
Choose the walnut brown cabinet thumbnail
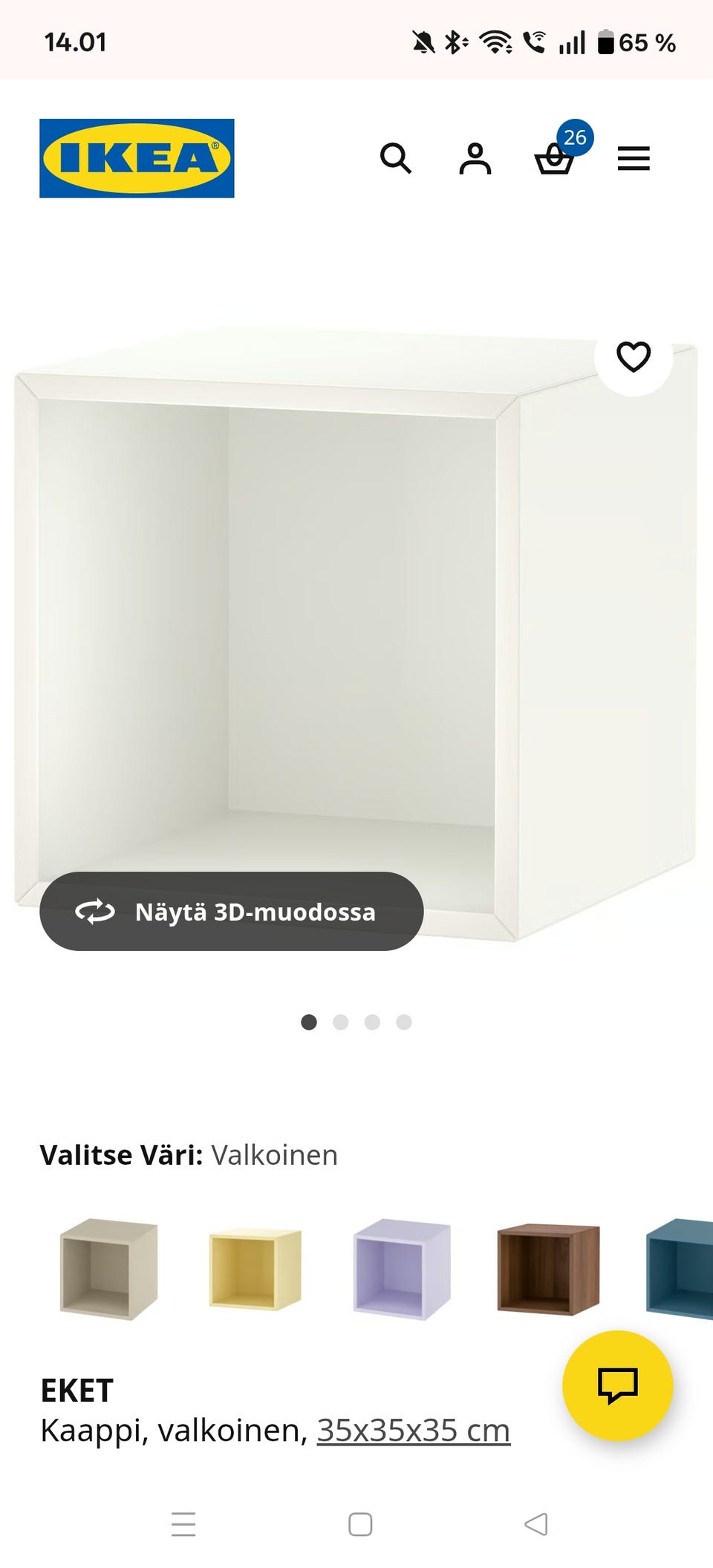[x=548, y=1267]
